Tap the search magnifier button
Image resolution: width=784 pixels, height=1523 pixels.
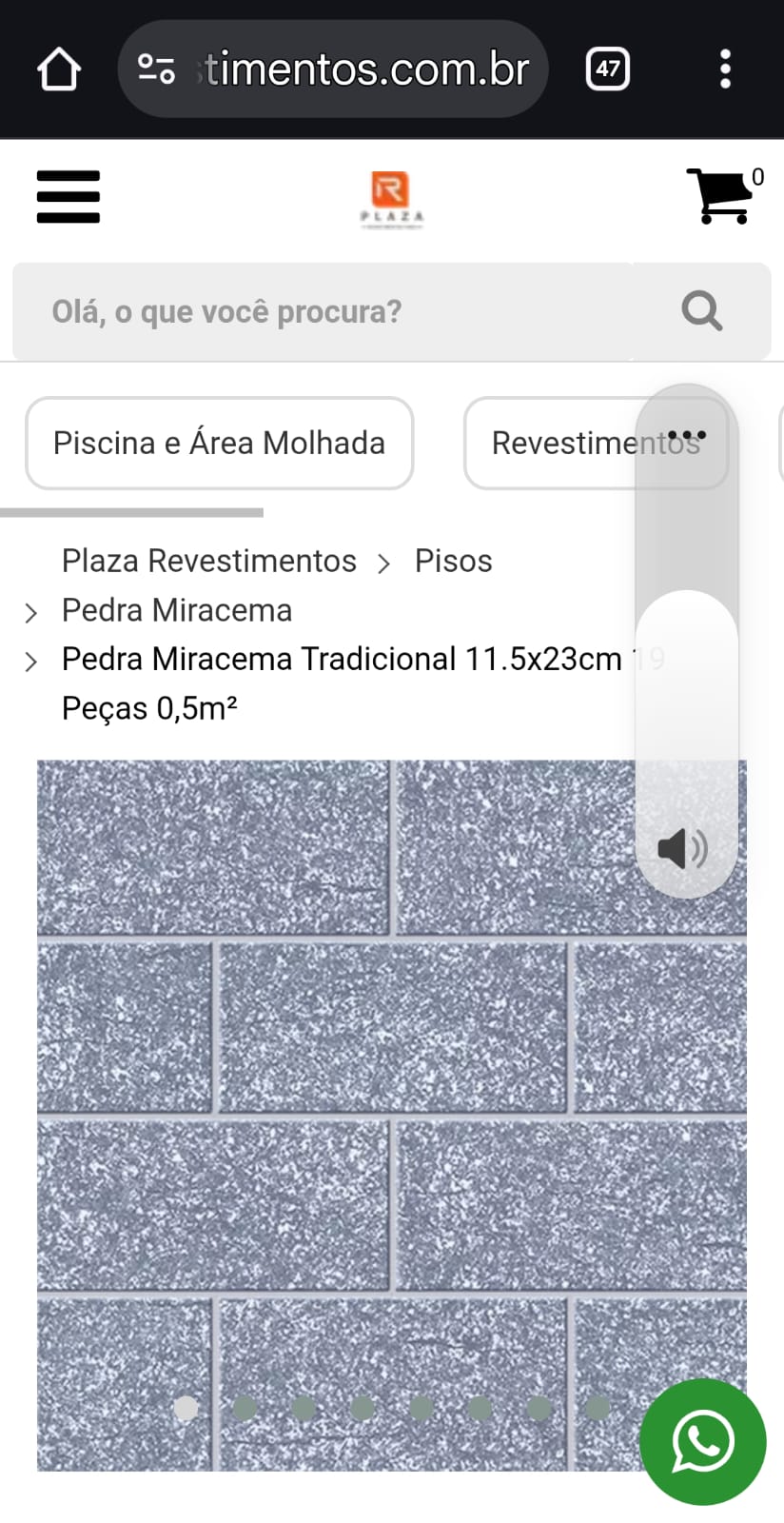(702, 311)
